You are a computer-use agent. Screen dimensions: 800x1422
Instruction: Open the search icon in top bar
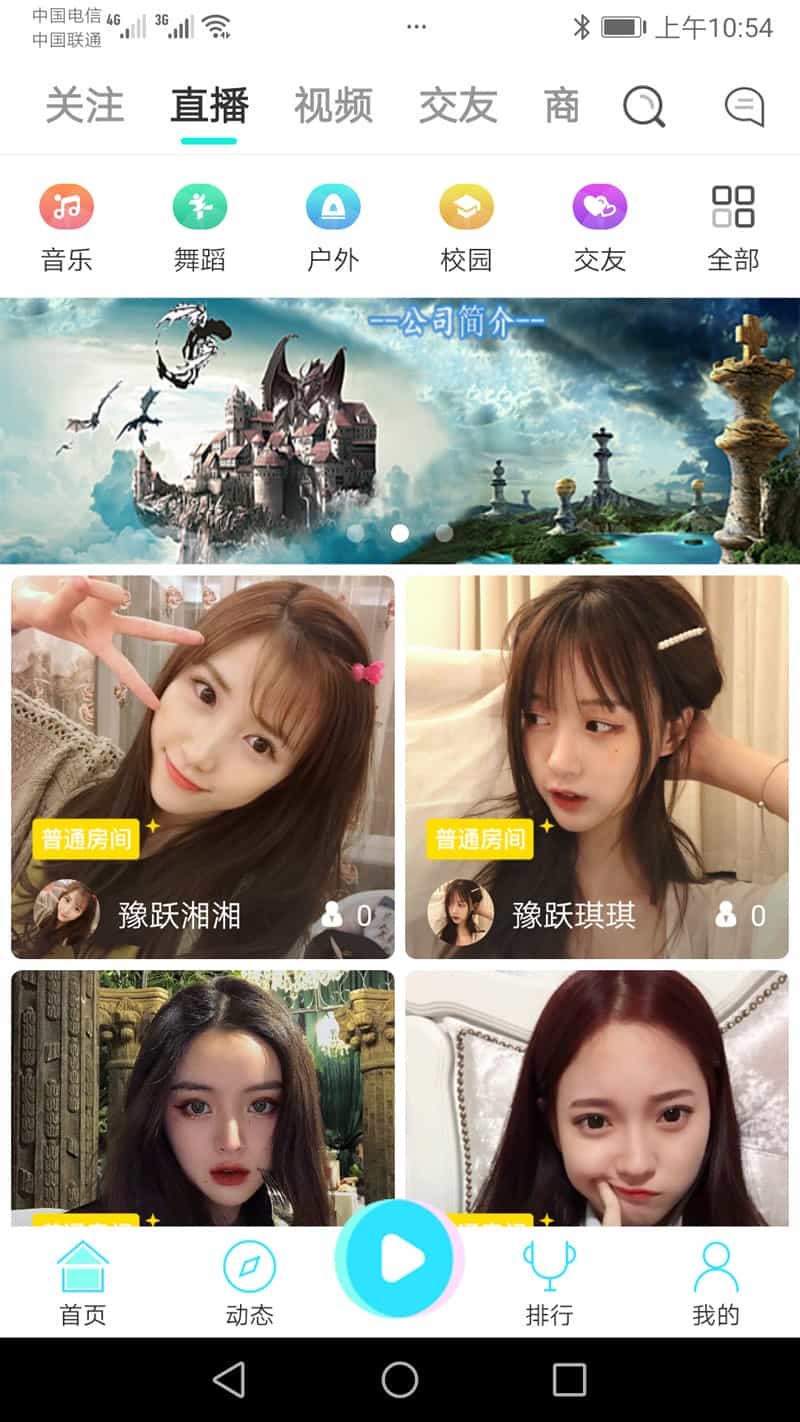pyautogui.click(x=644, y=106)
